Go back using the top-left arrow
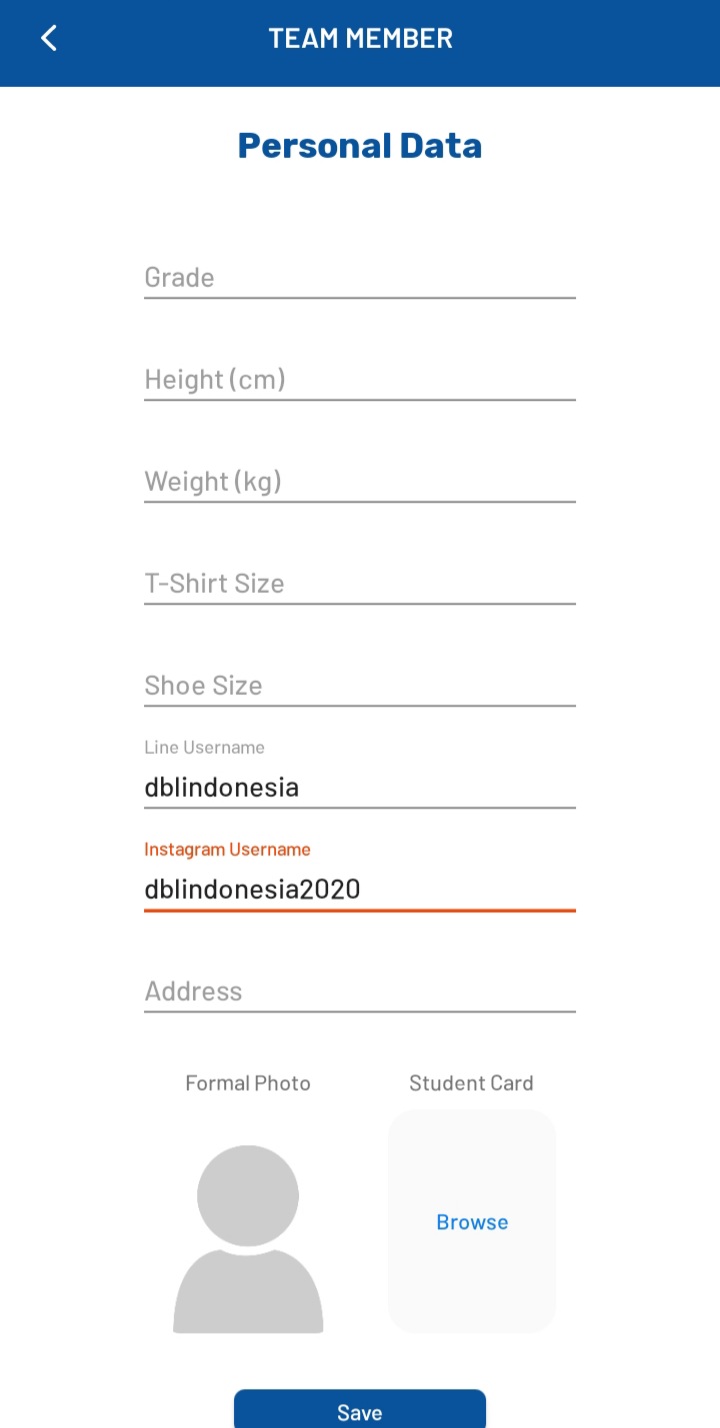 coord(48,38)
